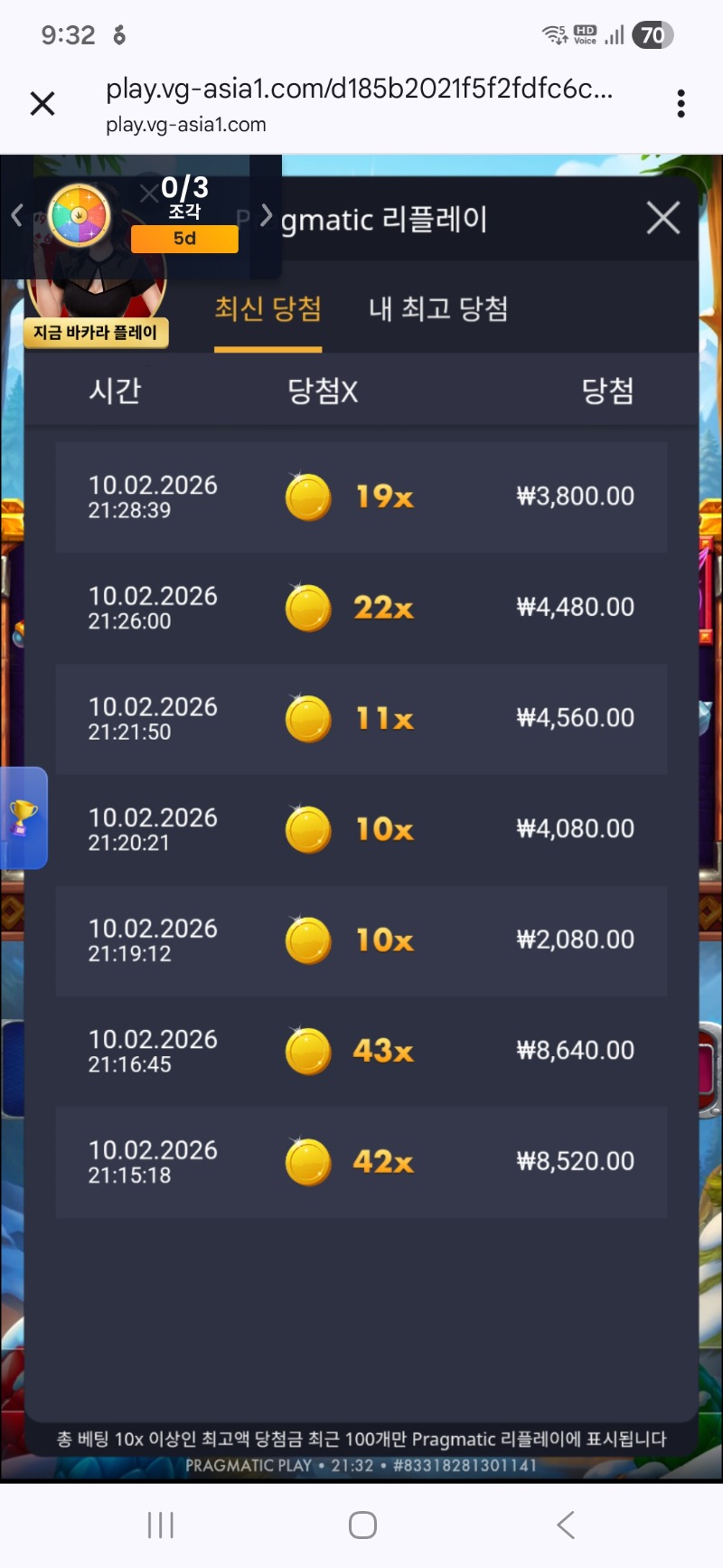Open the 11x win replay at 21:21:50
Screen dimensions: 723x1568
tap(361, 719)
